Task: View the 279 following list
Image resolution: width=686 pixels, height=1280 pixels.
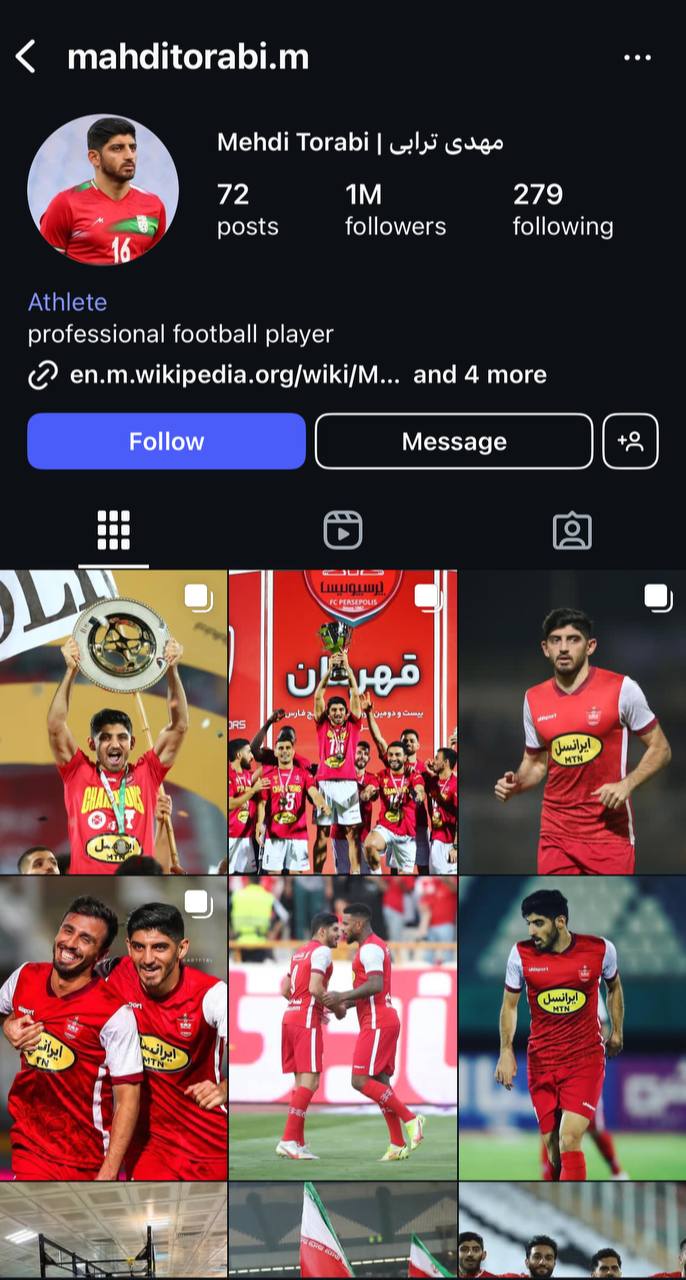Action: tap(562, 209)
